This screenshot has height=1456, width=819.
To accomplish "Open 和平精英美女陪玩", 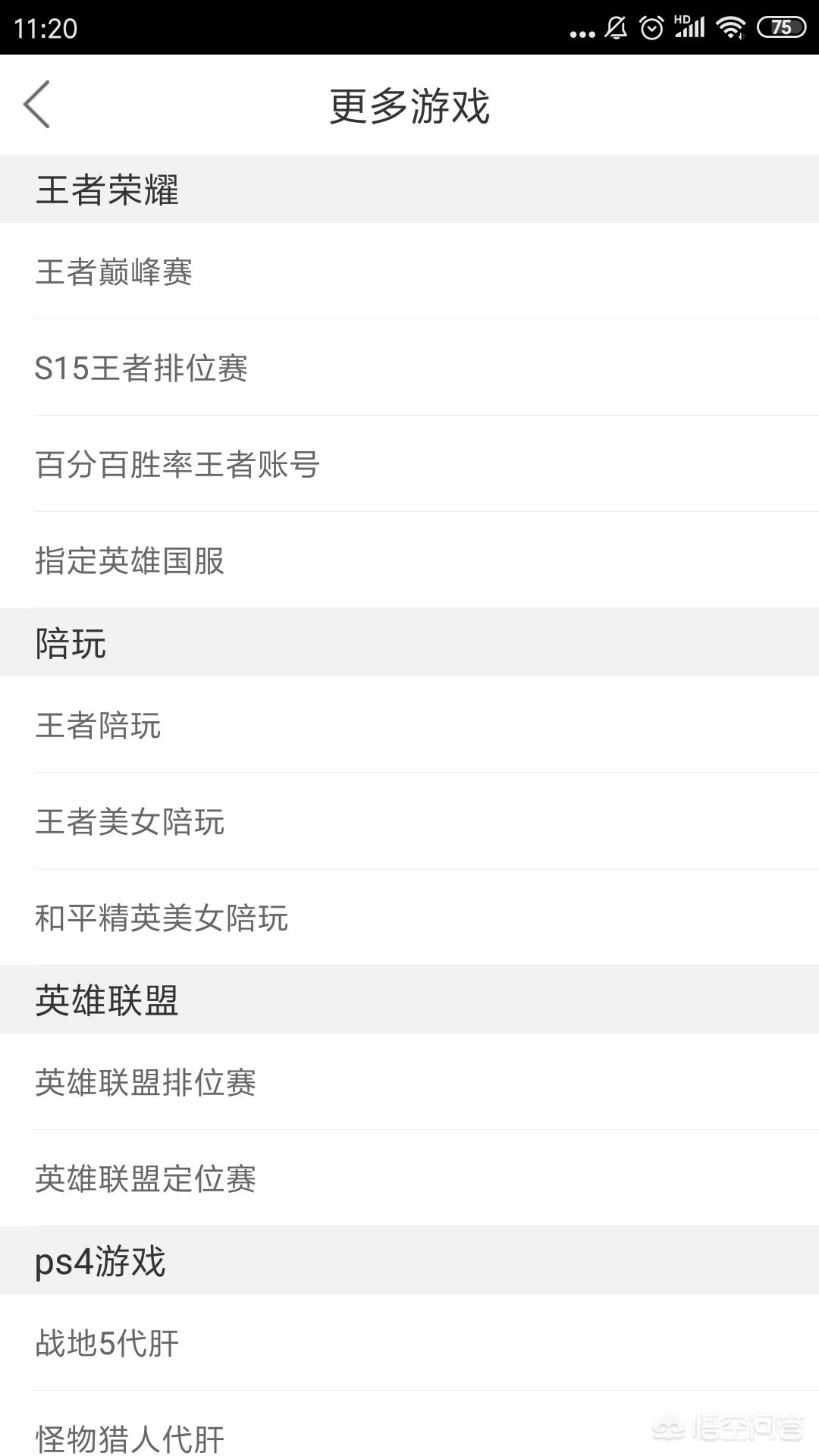I will pos(409,918).
